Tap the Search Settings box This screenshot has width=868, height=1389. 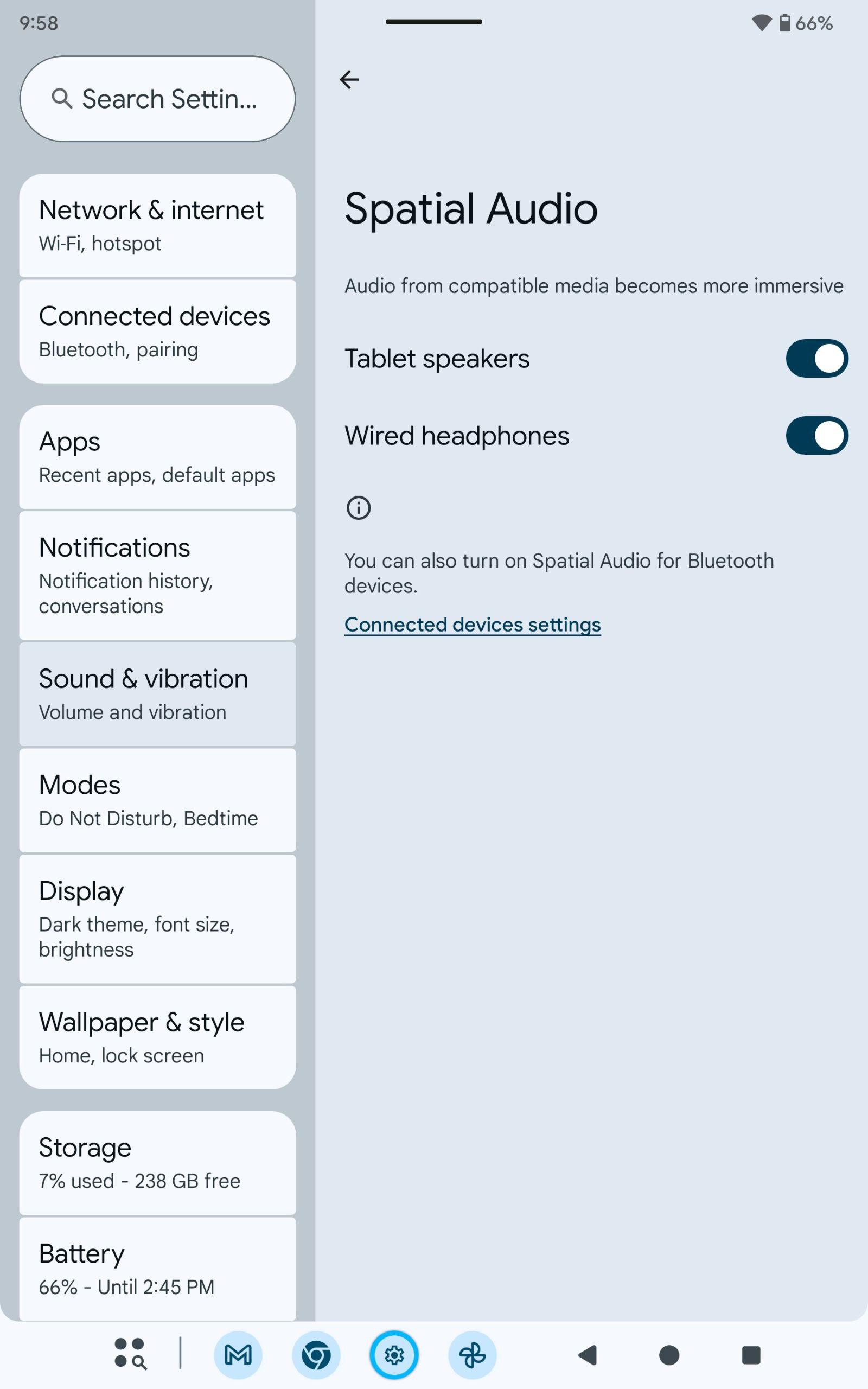pyautogui.click(x=158, y=99)
